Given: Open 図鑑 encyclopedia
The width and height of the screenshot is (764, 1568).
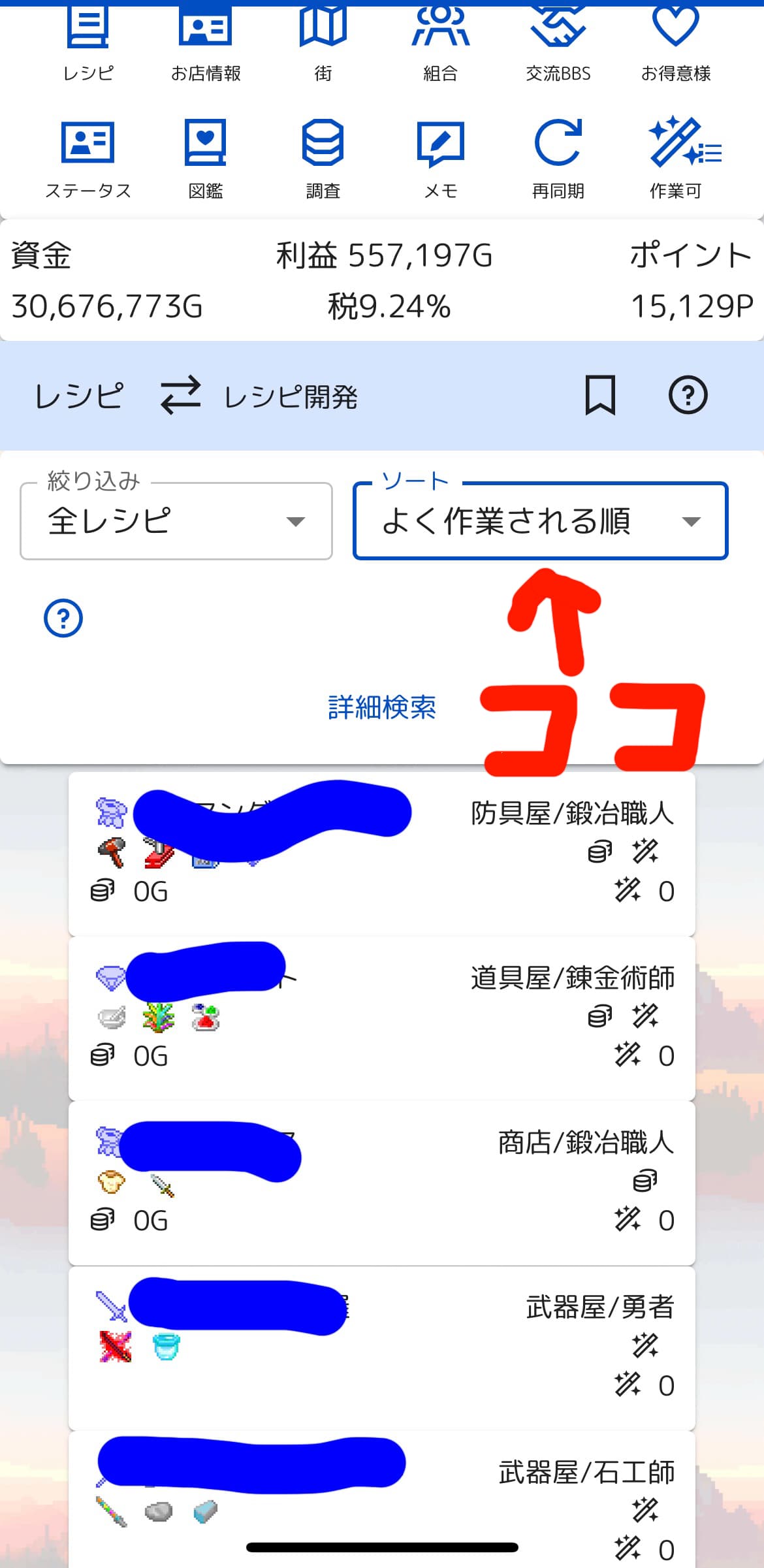Looking at the screenshot, I should (x=206, y=158).
